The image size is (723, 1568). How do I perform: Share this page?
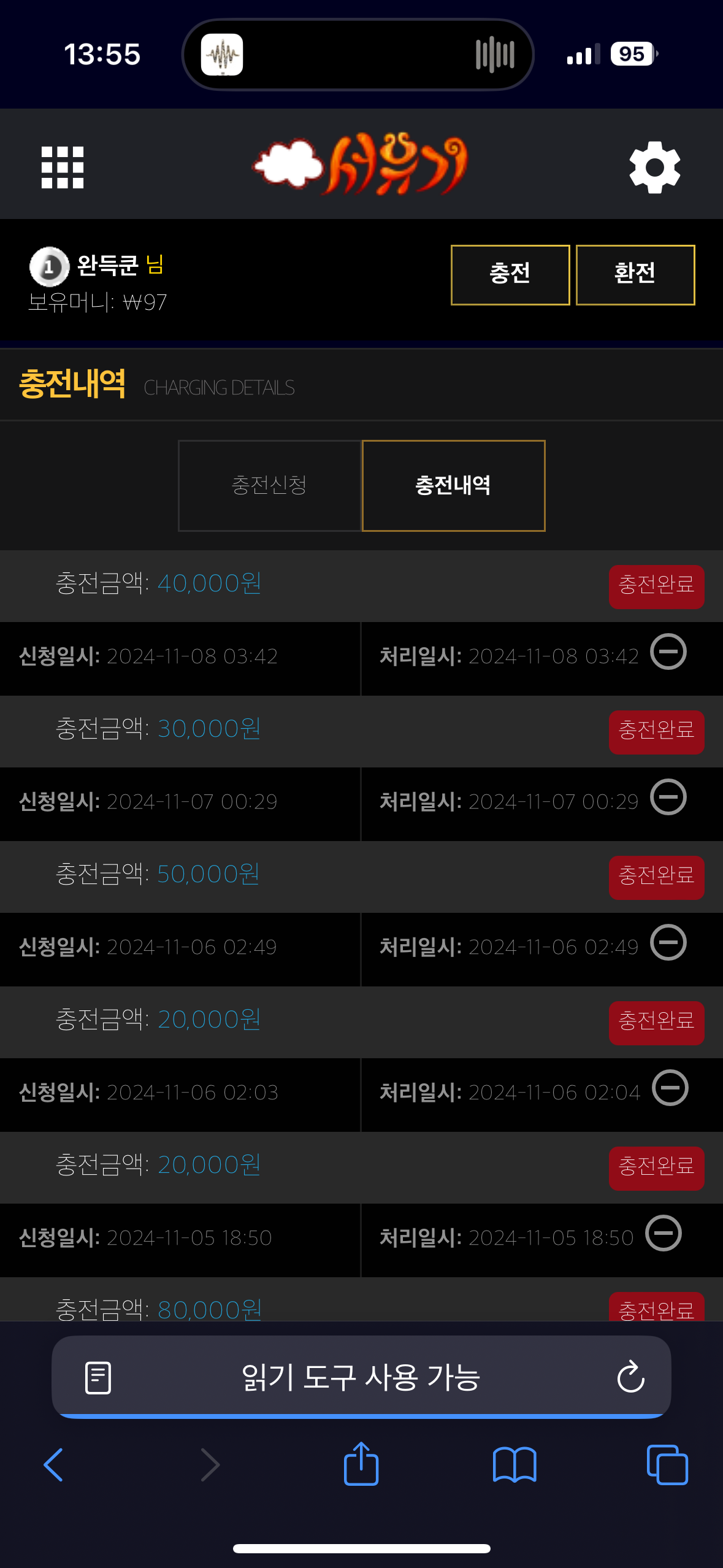click(x=361, y=1462)
